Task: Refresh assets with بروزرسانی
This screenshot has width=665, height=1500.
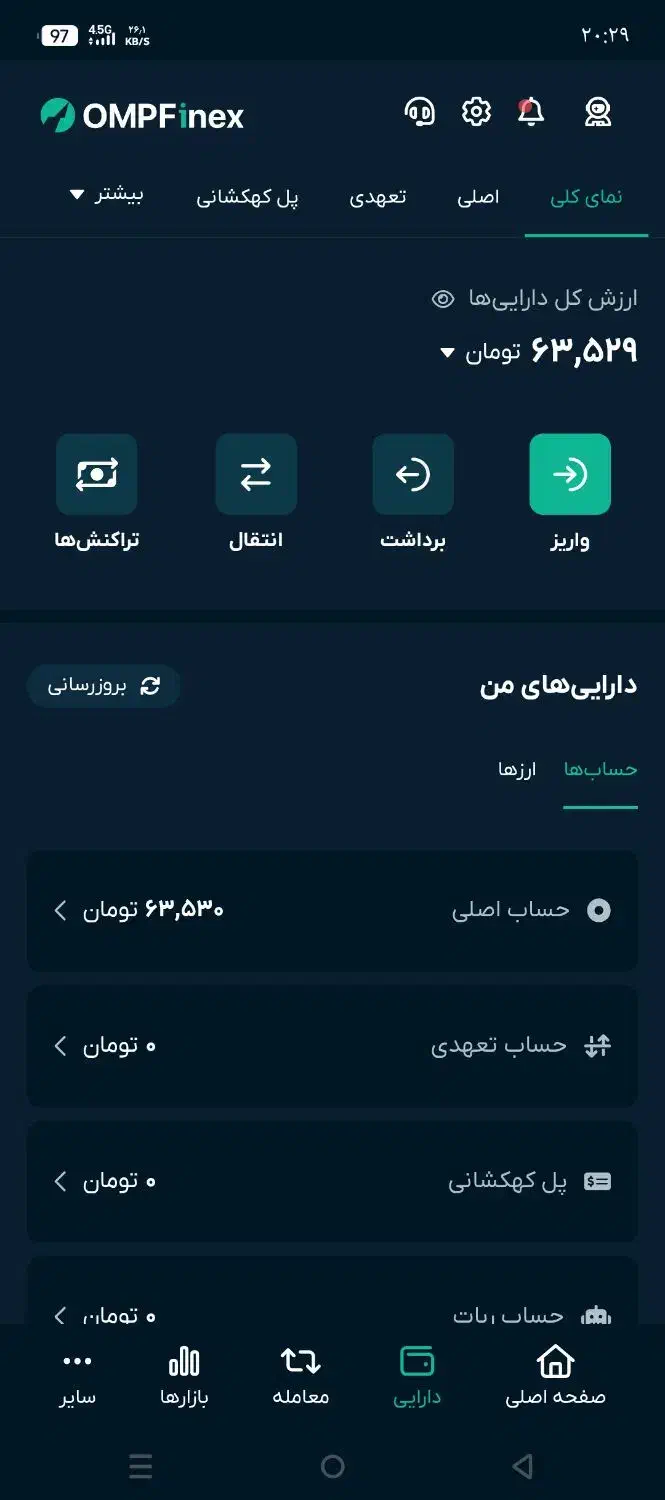Action: 104,686
